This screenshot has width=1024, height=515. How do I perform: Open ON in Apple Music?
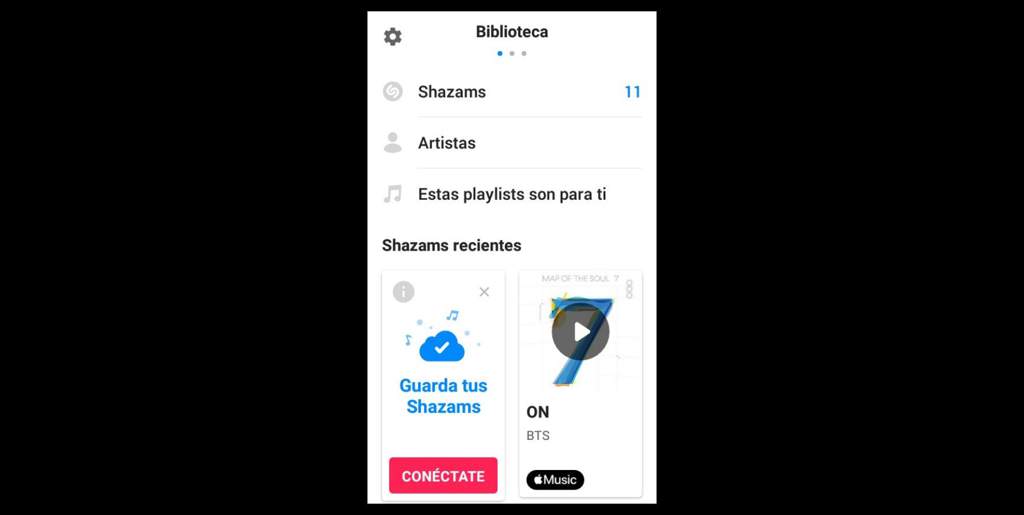[x=555, y=480]
